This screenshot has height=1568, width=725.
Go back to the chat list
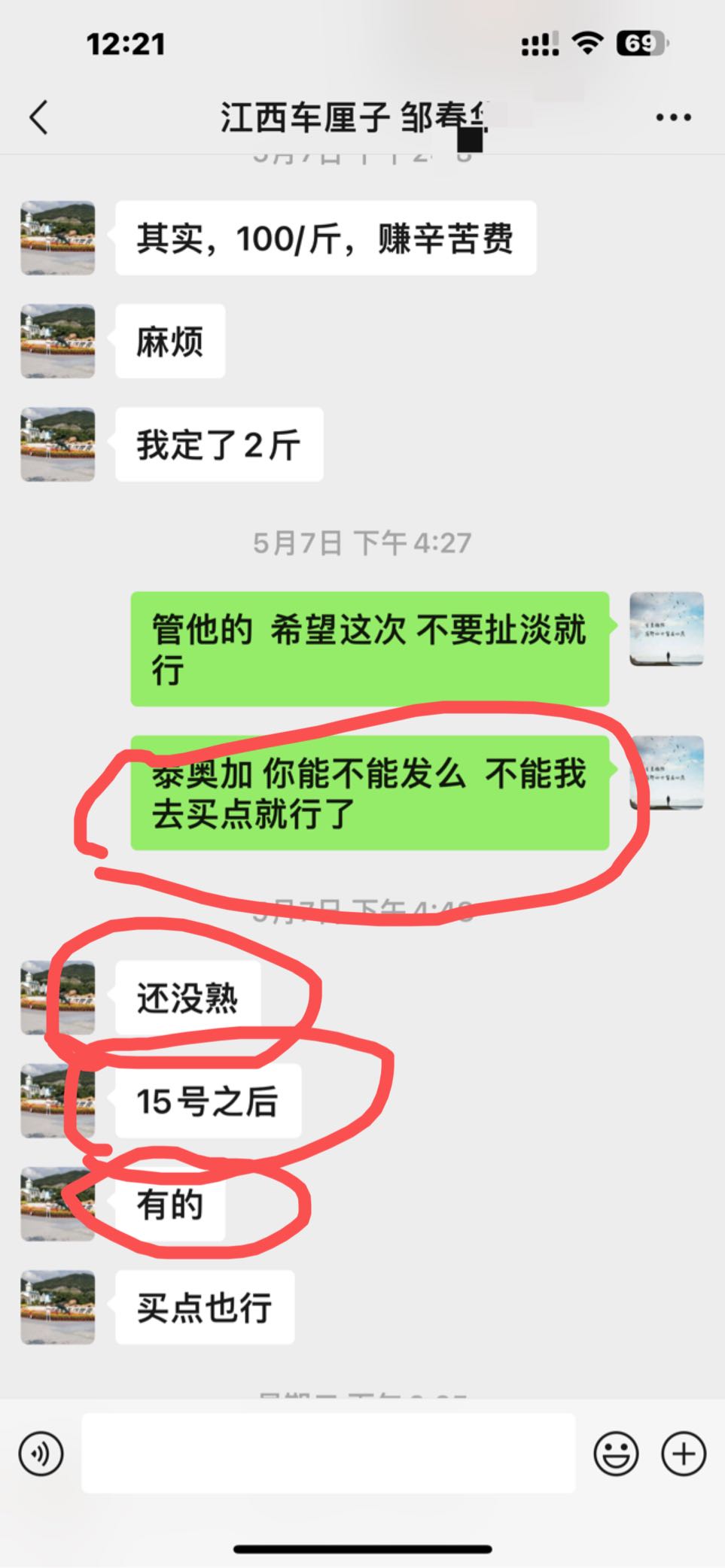click(x=39, y=117)
